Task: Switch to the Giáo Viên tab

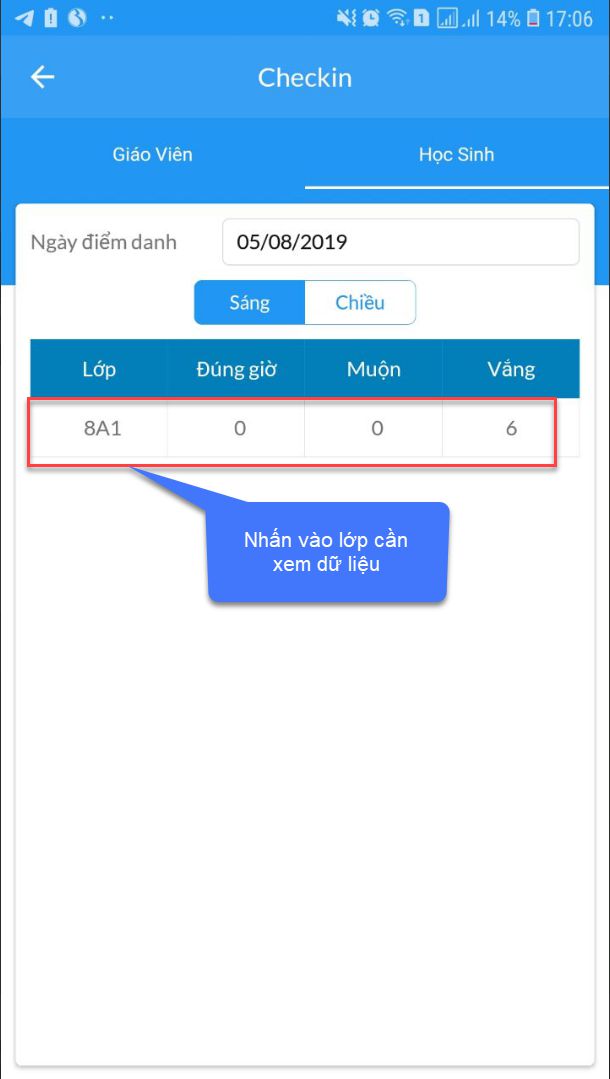Action: tap(152, 155)
